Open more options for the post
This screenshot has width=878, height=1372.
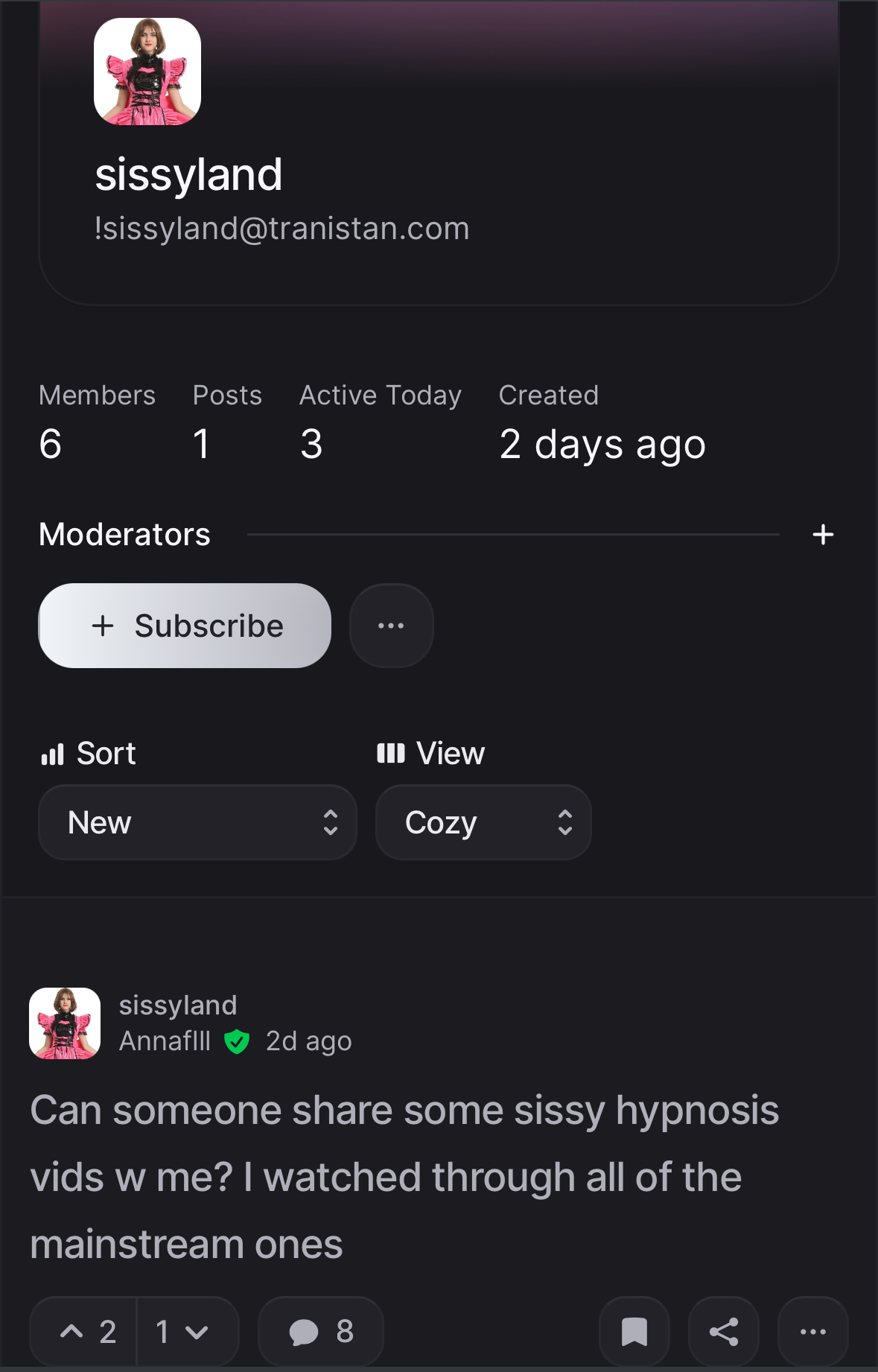point(812,1332)
